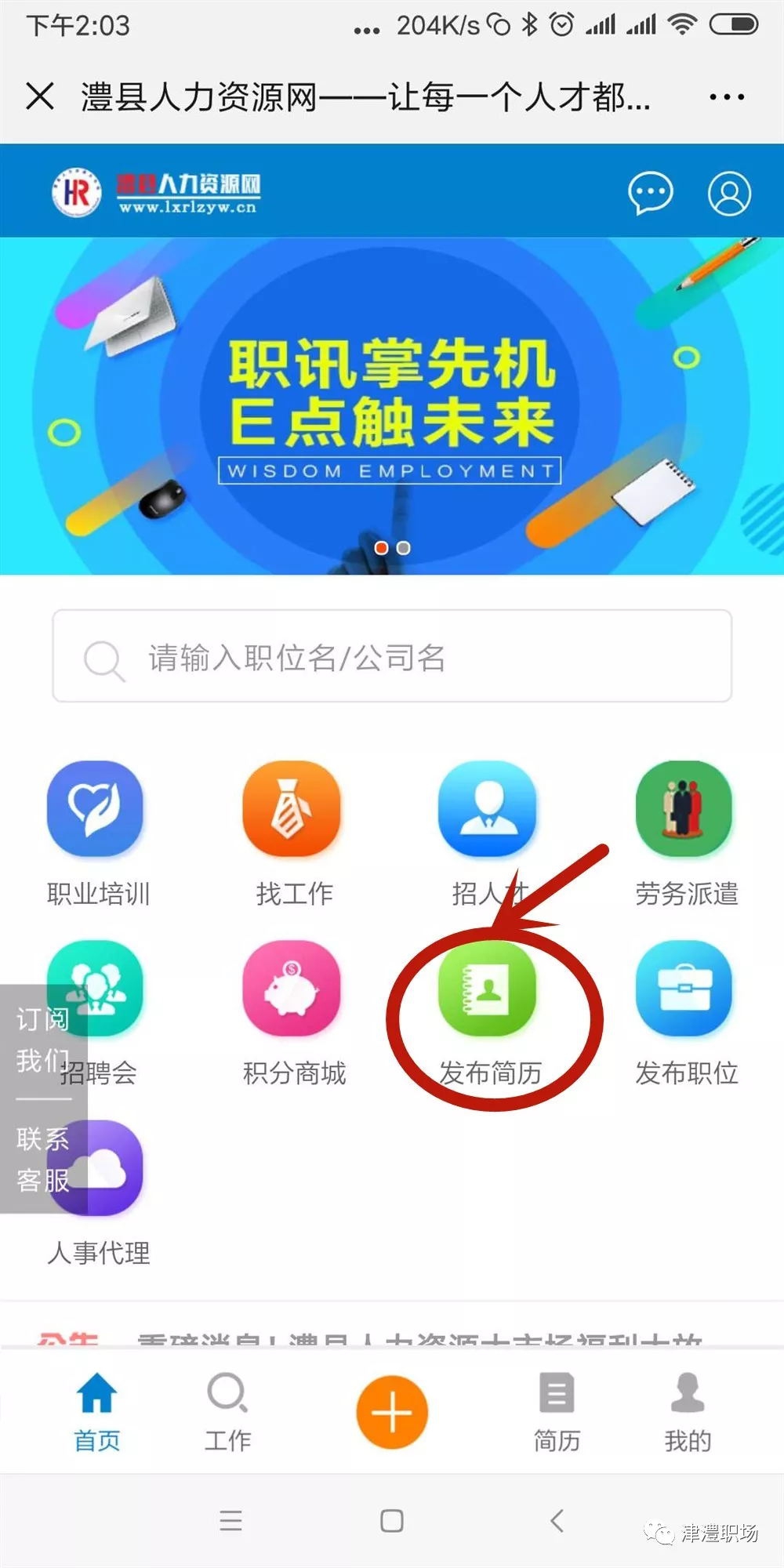Switch to the 我的 tab

687,1411
